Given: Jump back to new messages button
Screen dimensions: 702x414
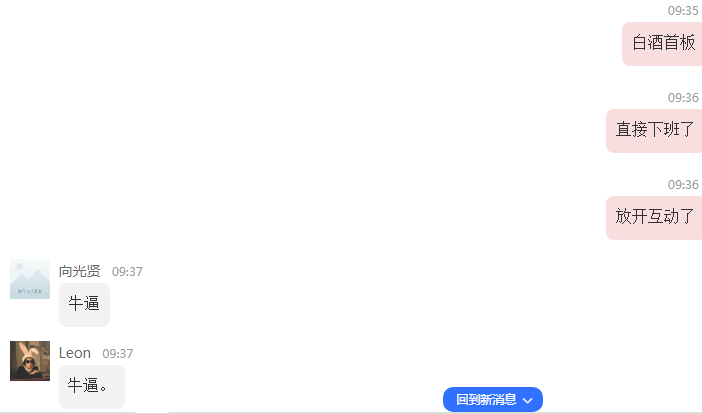Looking at the screenshot, I should coord(492,399).
